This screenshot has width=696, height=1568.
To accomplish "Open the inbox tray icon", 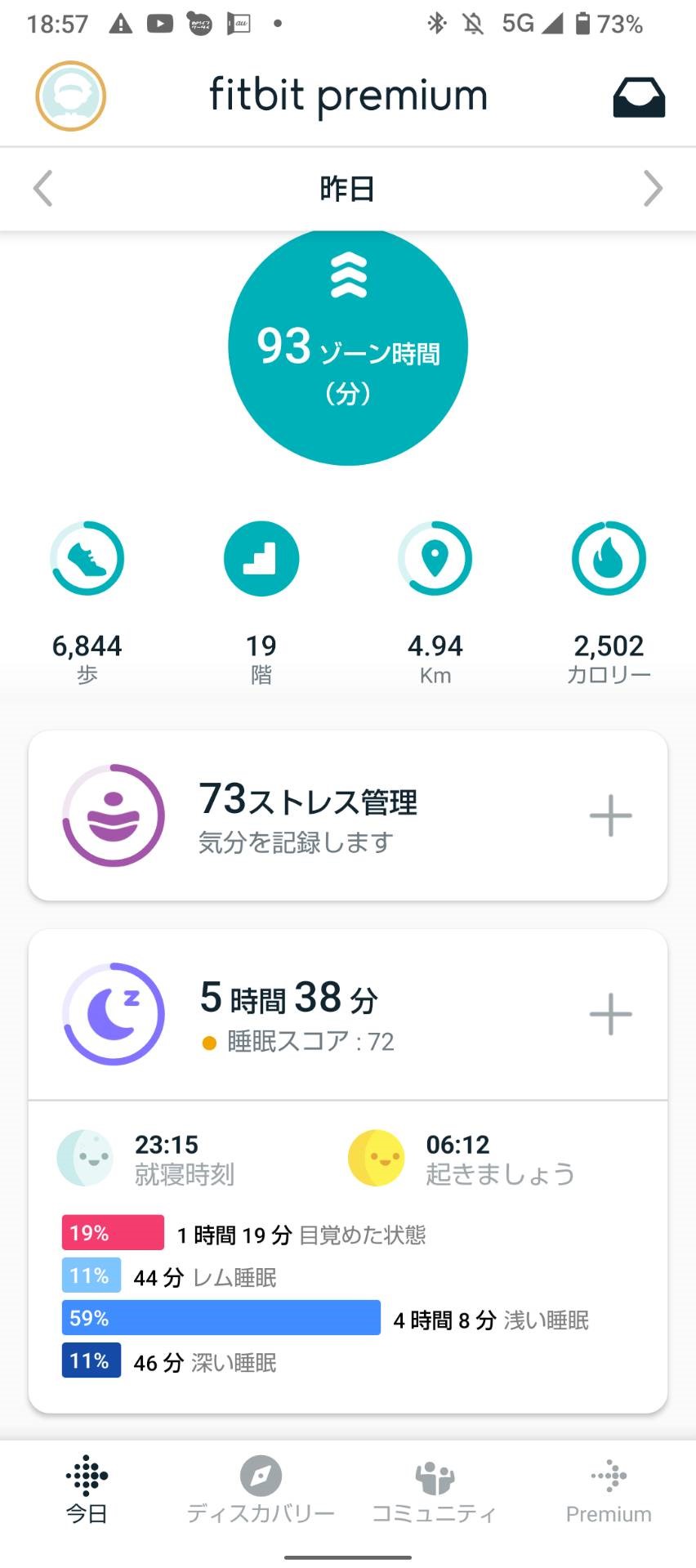I will [639, 97].
